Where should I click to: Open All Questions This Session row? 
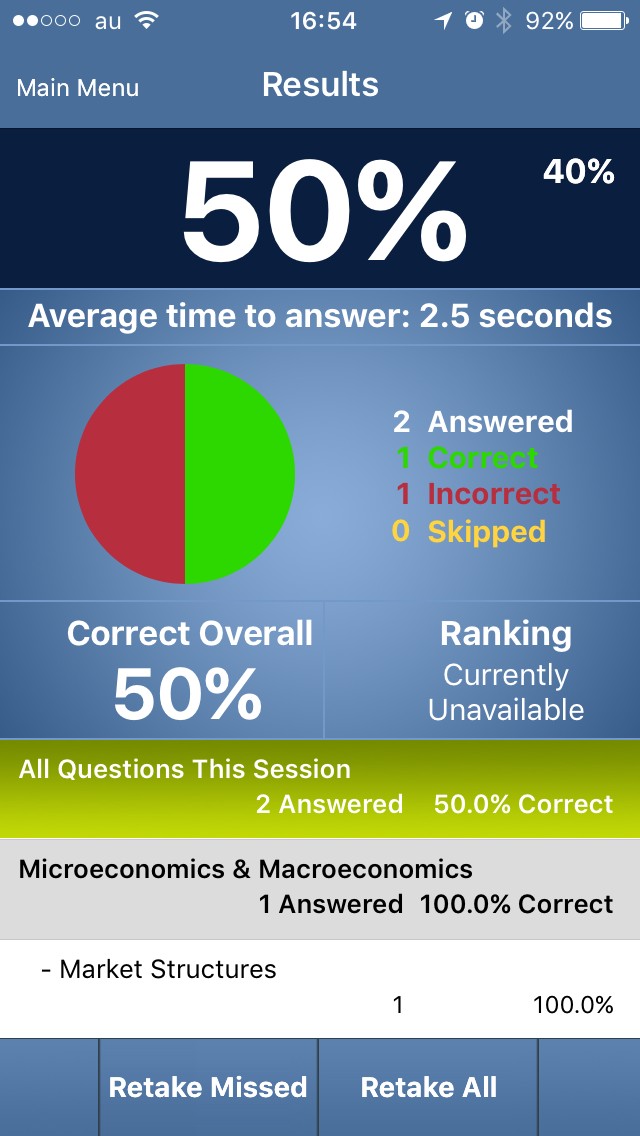click(x=320, y=788)
